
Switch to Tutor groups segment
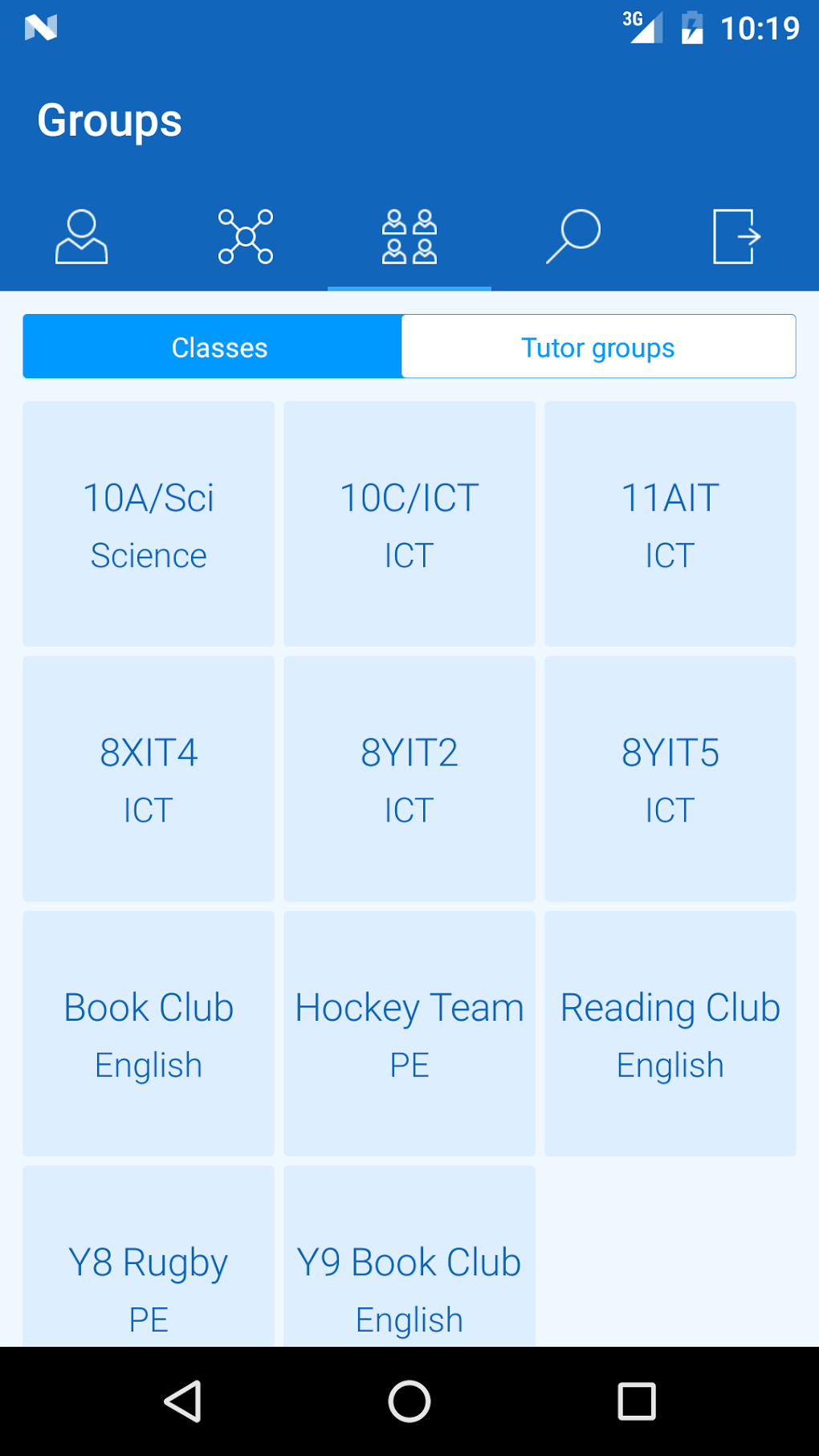[x=598, y=346]
